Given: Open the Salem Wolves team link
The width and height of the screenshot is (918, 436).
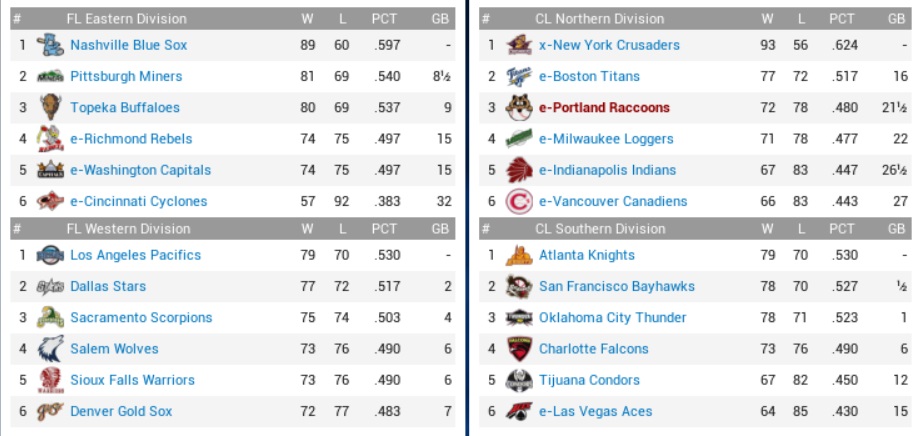Looking at the screenshot, I should click(x=114, y=349).
